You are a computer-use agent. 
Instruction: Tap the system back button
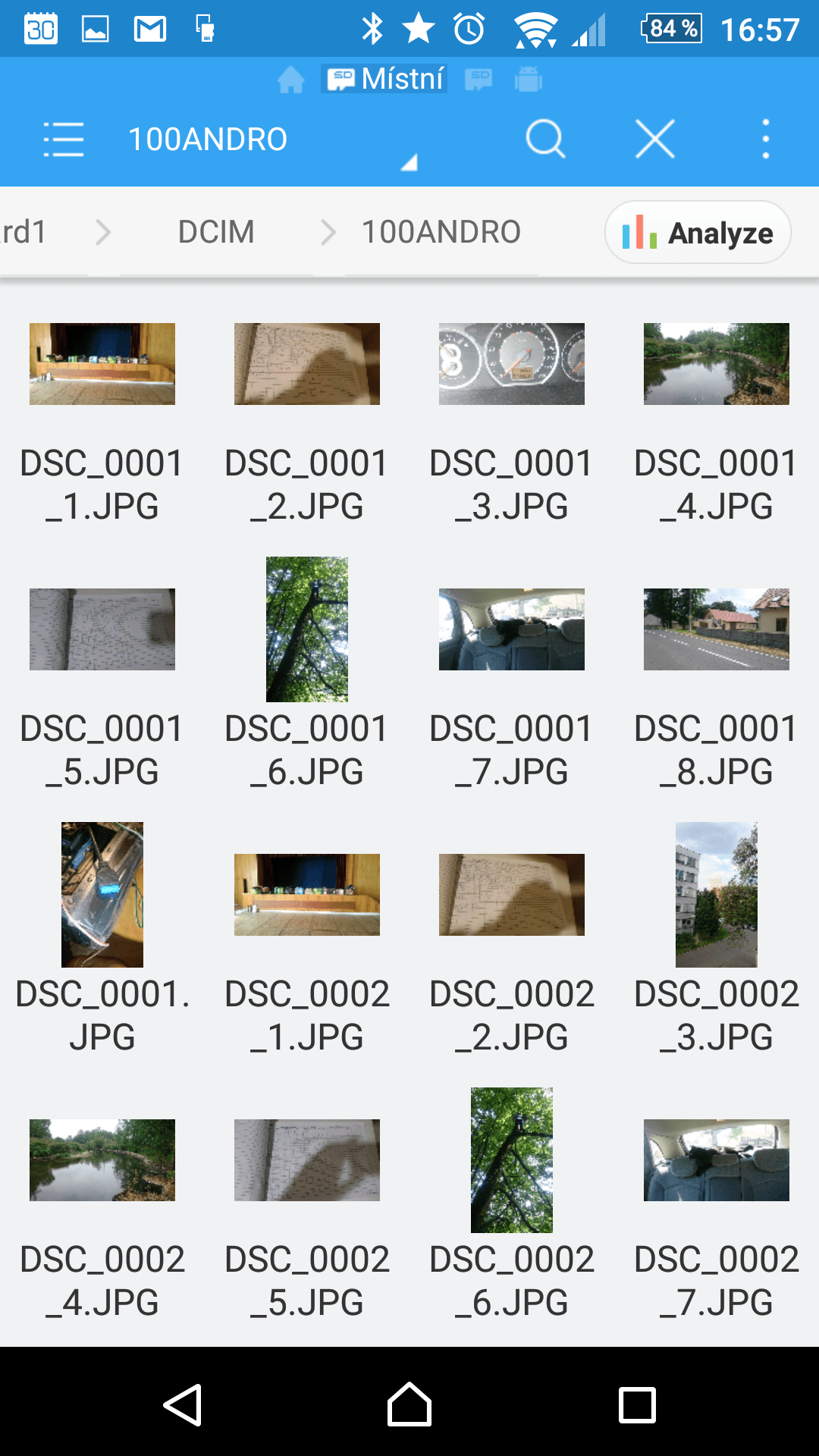tap(182, 1404)
